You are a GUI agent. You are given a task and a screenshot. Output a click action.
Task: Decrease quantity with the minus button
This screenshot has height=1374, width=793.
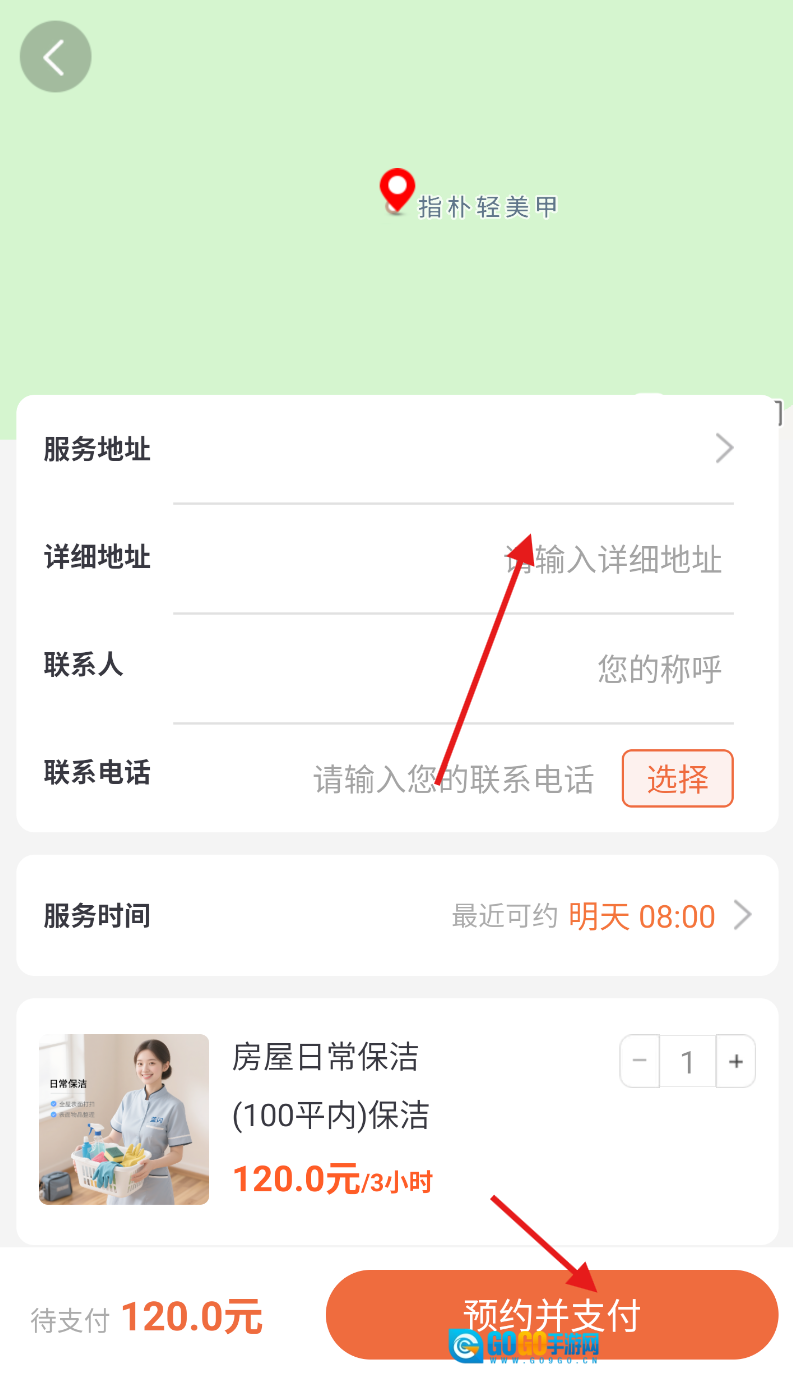tap(640, 1061)
